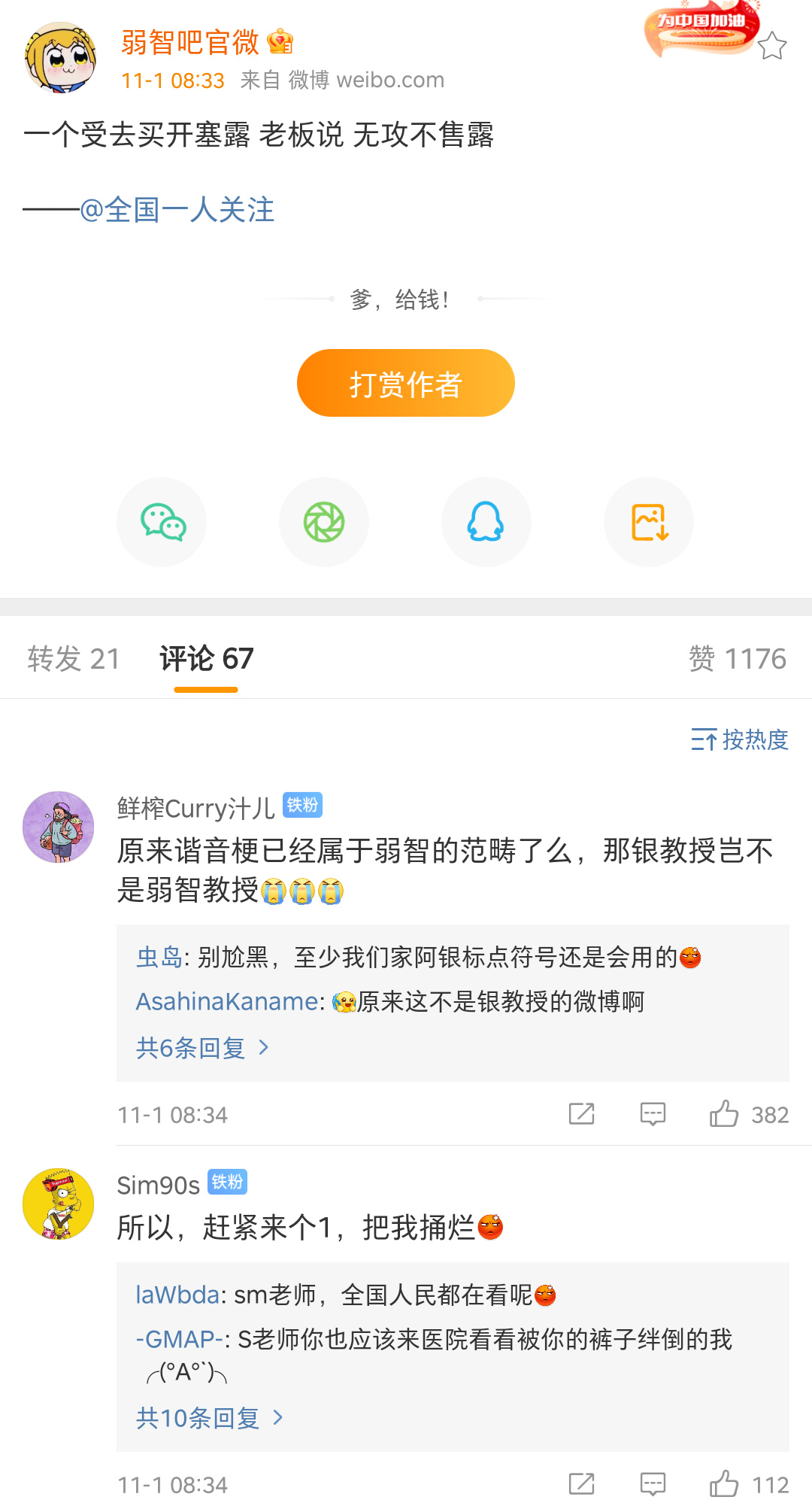The width and height of the screenshot is (812, 1512).
Task: Like Sim90s's comment
Action: pos(724,1484)
